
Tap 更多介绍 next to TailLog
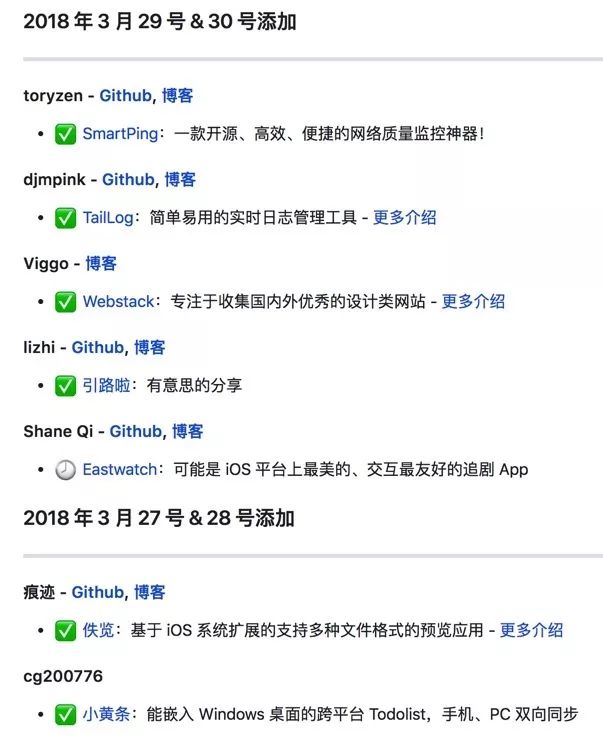405,217
